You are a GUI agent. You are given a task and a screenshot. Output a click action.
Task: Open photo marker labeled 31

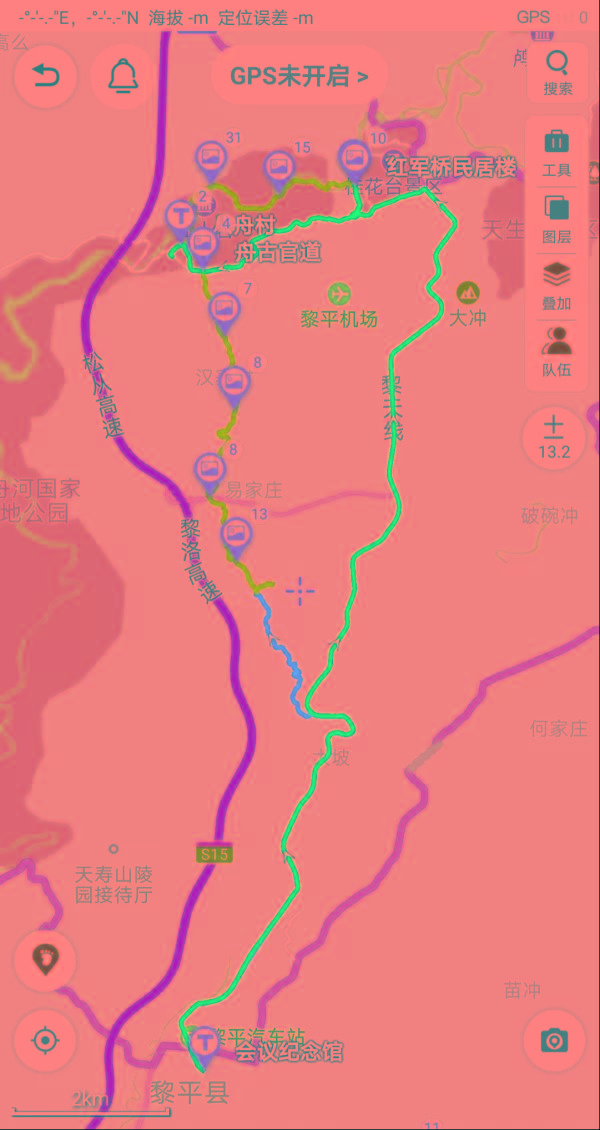(x=209, y=158)
